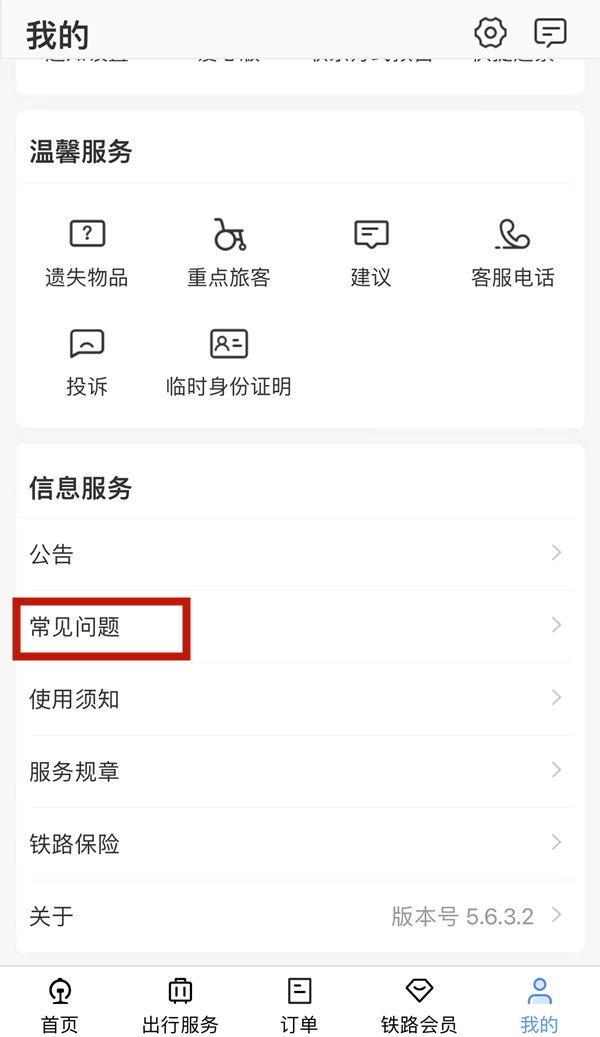Image resolution: width=600 pixels, height=1037 pixels.
Task: View 使用须知 usage instructions
Action: (299, 699)
